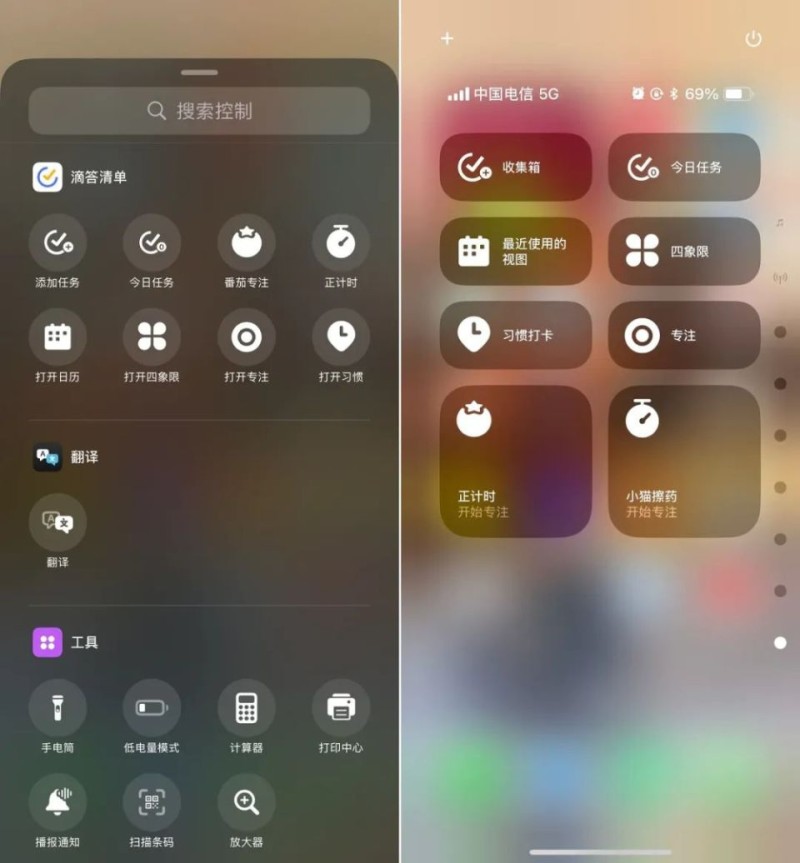Choose the 打开日历 control

[57, 337]
